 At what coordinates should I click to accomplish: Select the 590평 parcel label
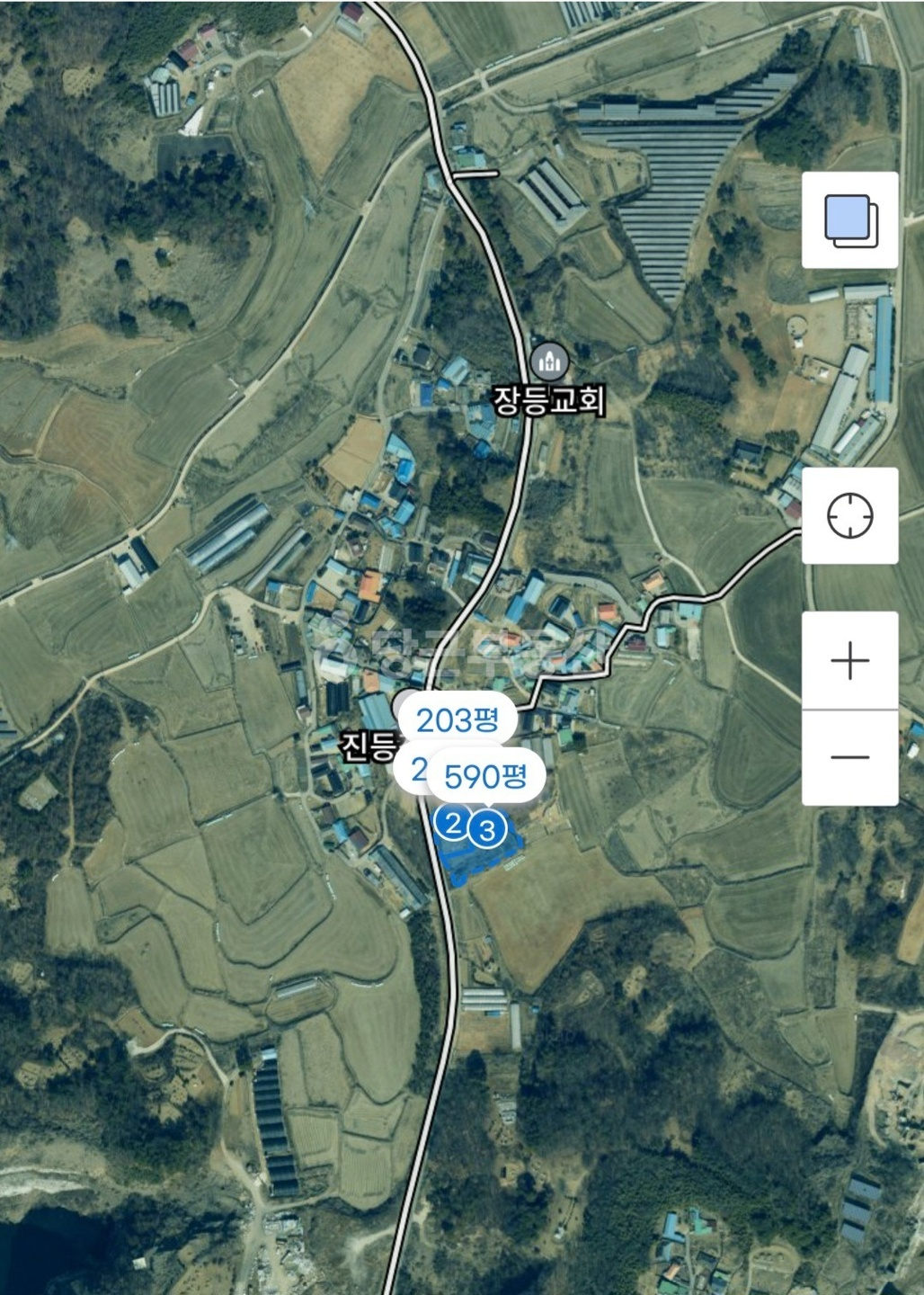[x=485, y=774]
